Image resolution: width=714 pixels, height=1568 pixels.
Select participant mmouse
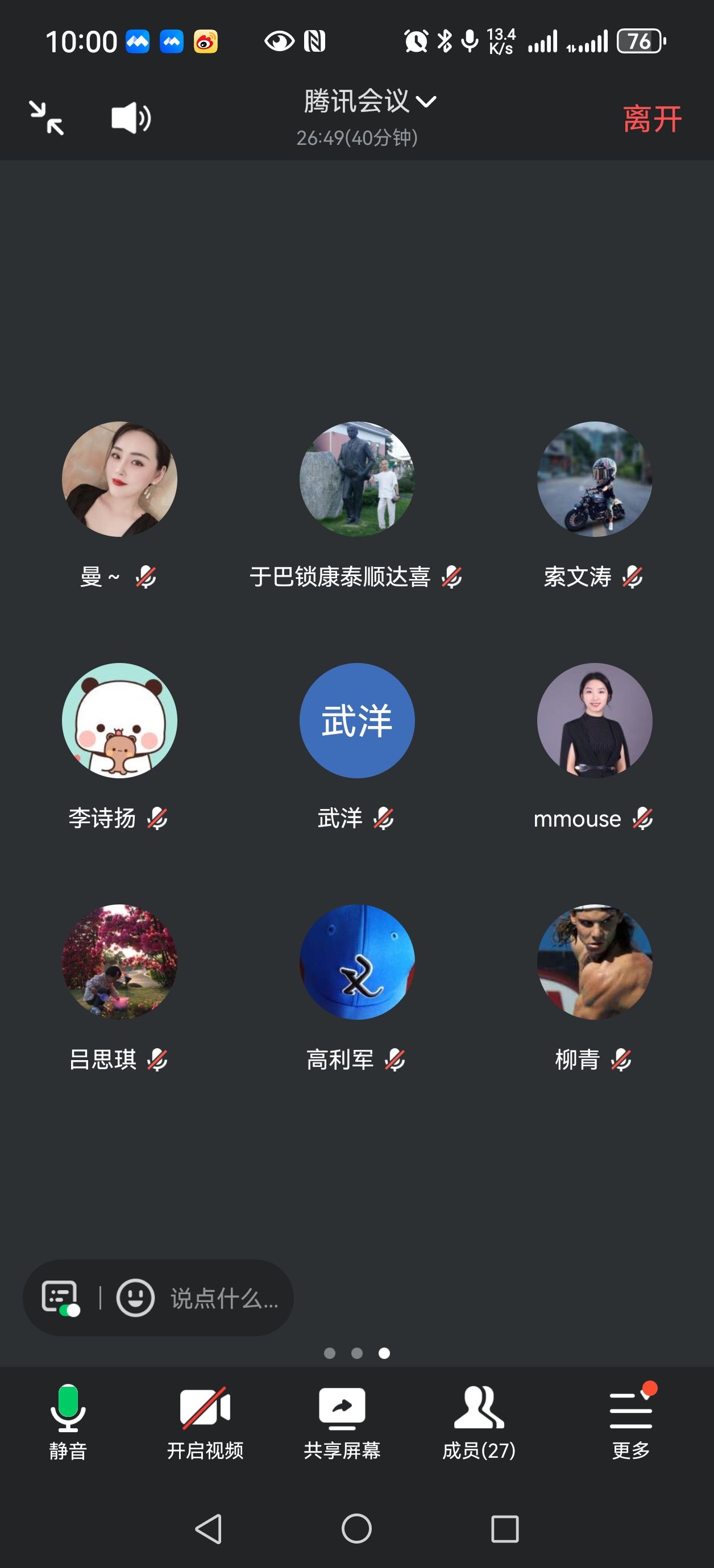[x=595, y=721]
